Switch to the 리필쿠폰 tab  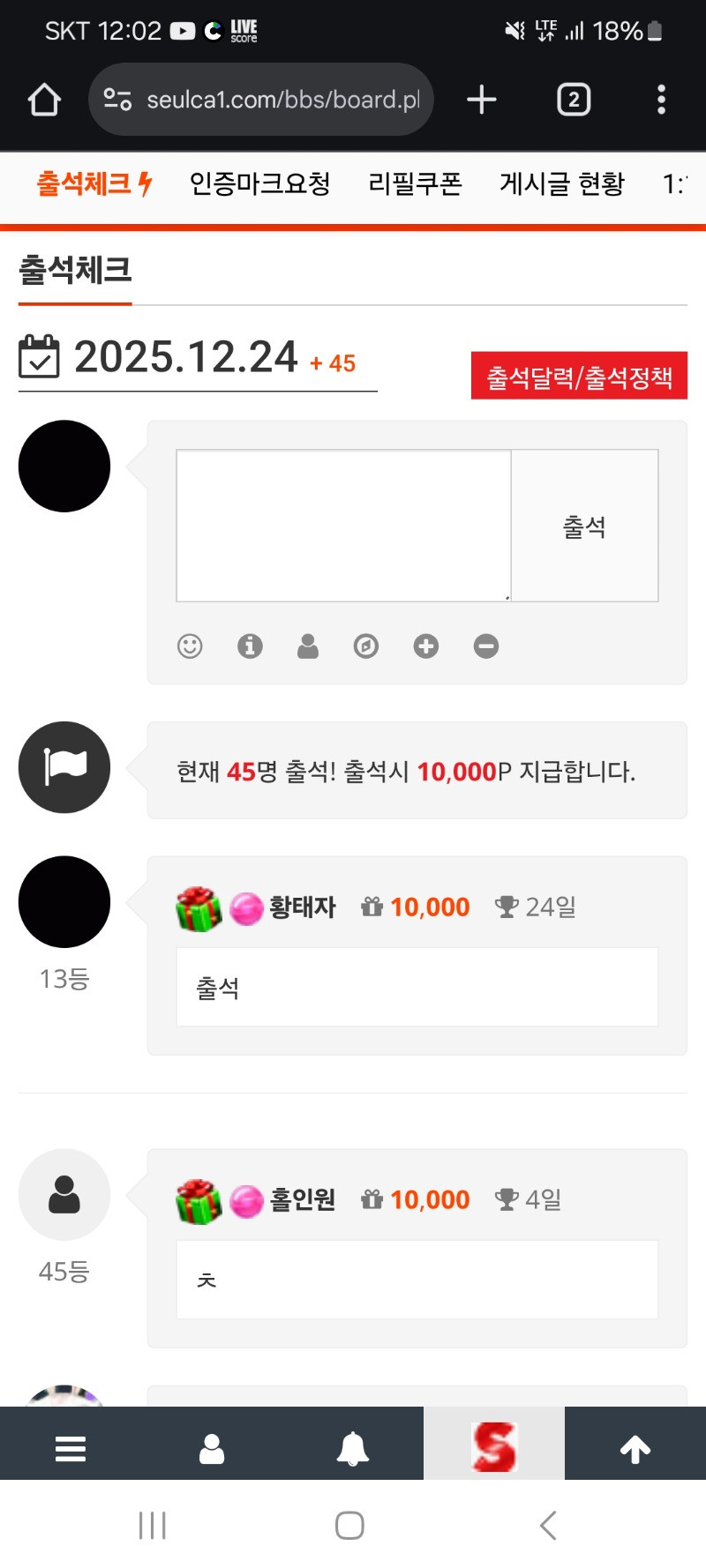click(415, 183)
